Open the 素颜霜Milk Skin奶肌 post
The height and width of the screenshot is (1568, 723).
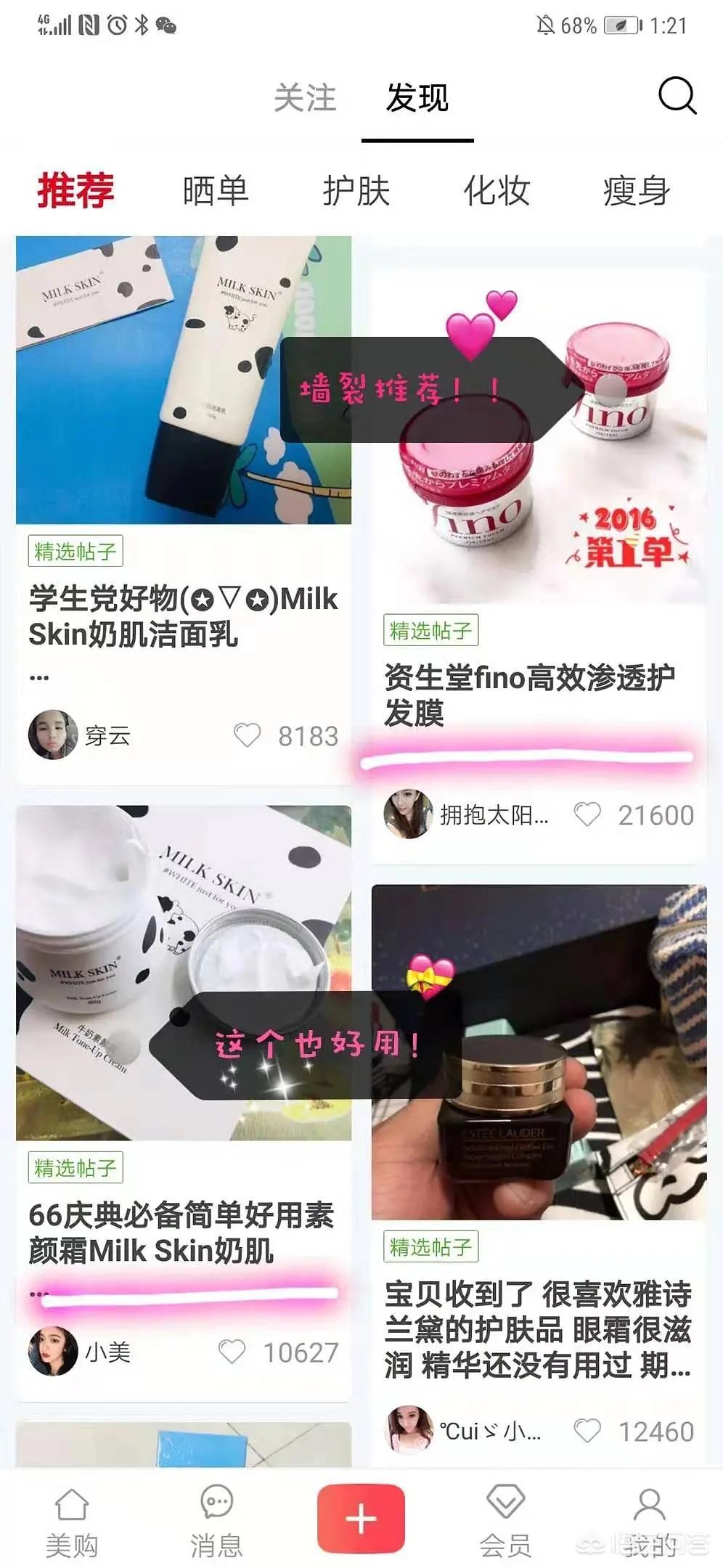pyautogui.click(x=181, y=1233)
